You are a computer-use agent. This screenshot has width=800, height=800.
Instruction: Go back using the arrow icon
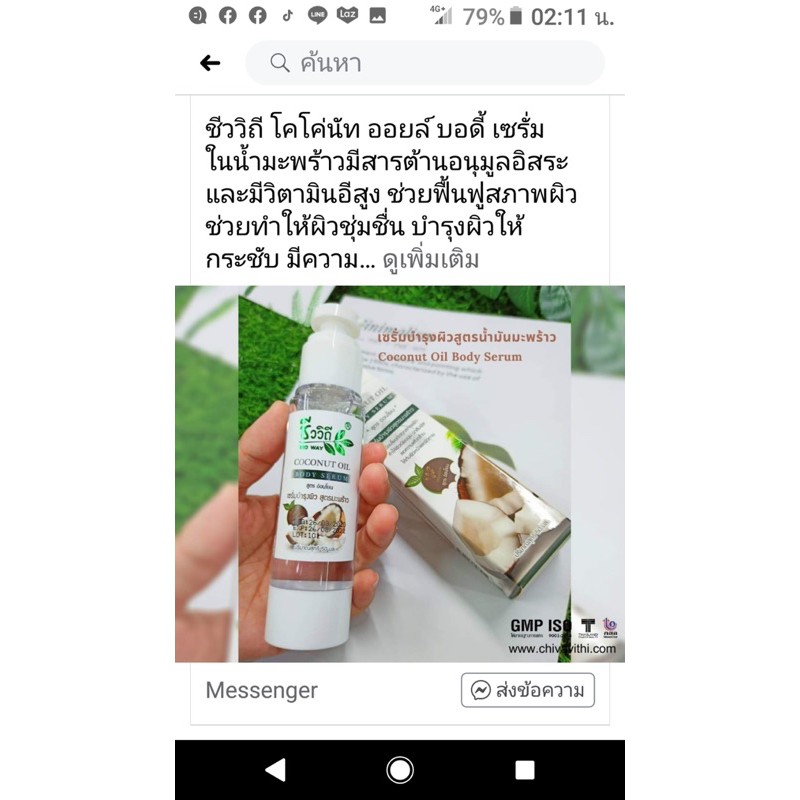[x=210, y=63]
